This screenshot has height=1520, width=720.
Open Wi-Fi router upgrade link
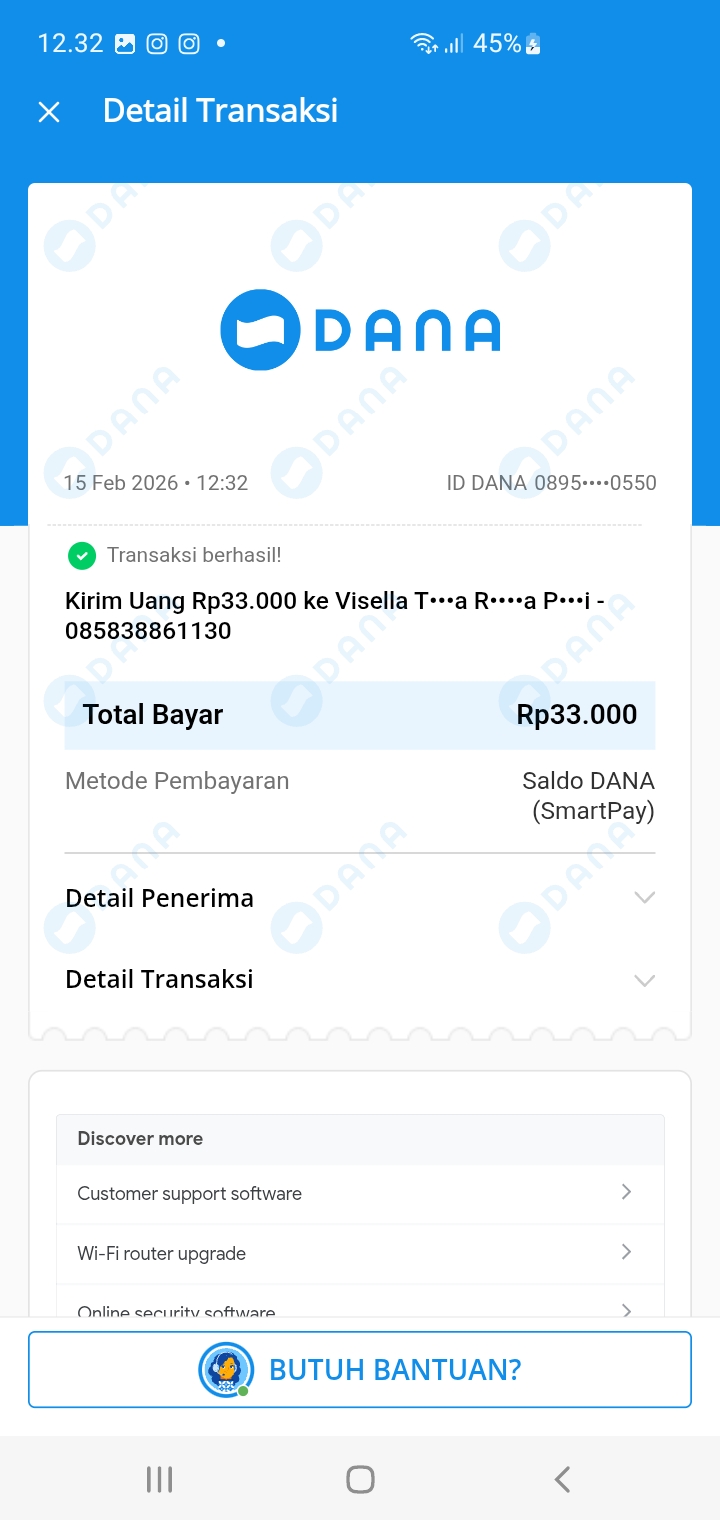coord(360,1253)
